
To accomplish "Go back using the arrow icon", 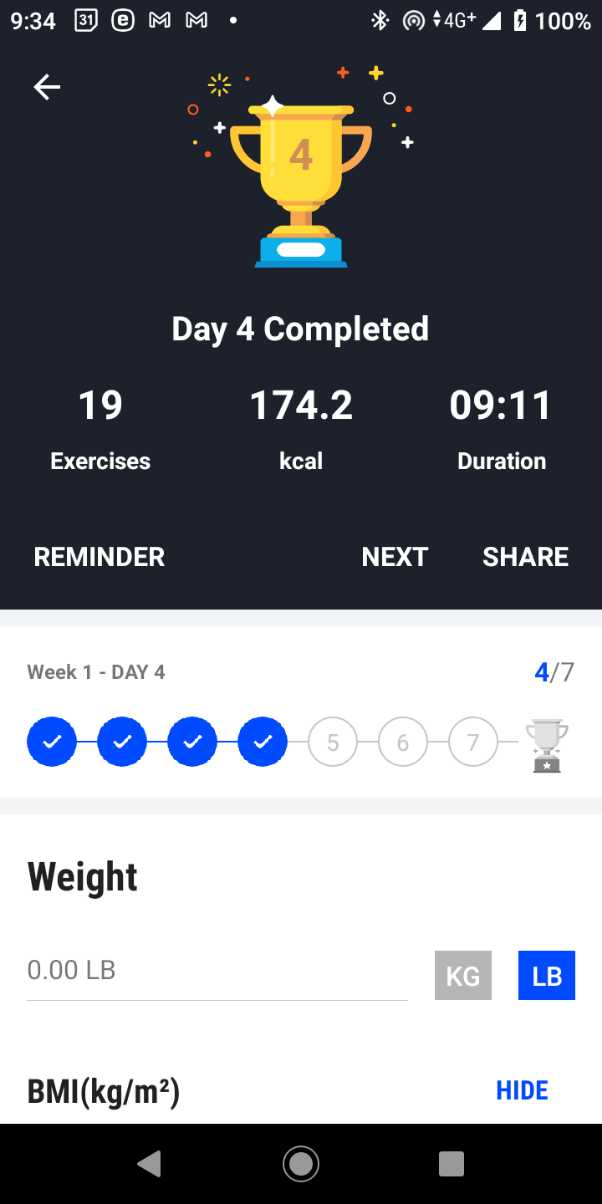I will (x=47, y=88).
